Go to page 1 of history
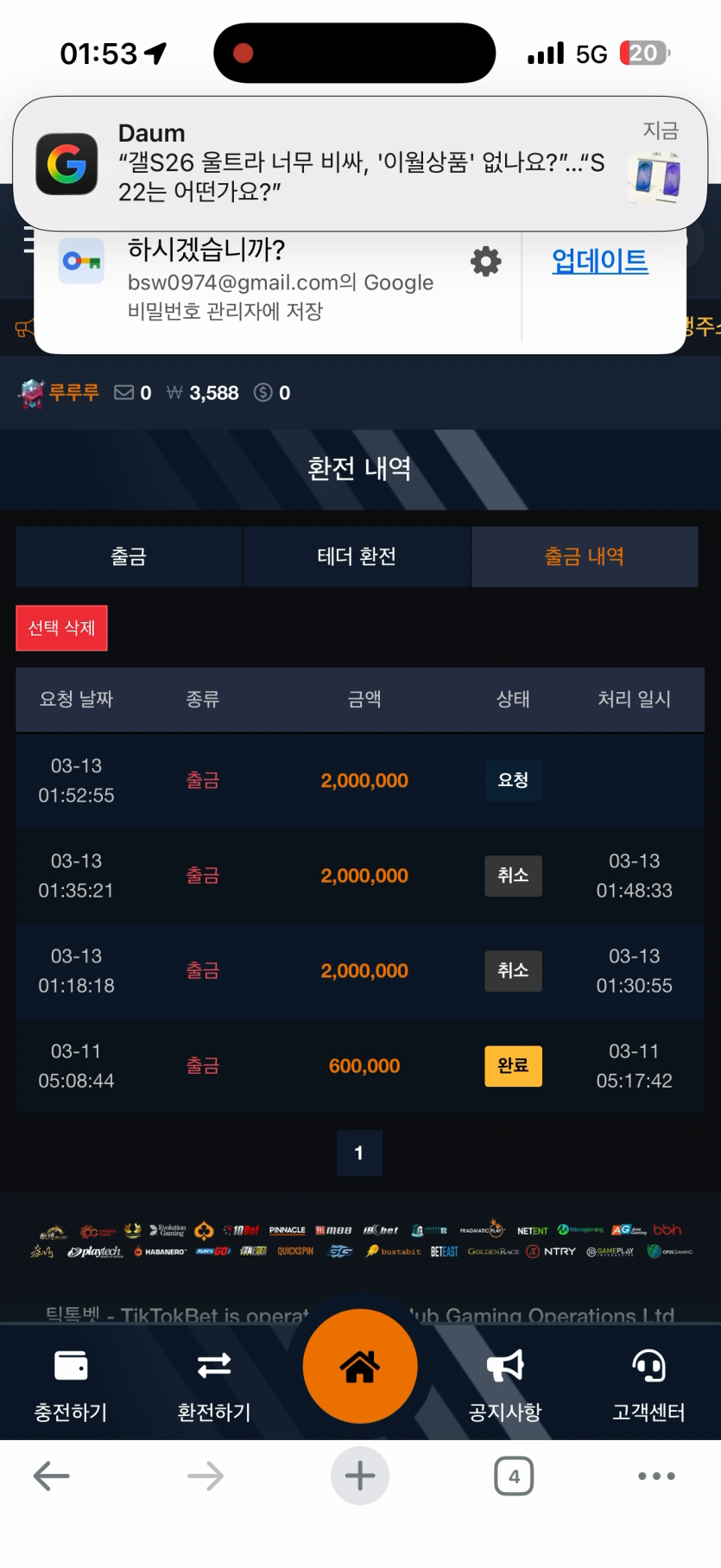The image size is (721, 1568). 359,1153
